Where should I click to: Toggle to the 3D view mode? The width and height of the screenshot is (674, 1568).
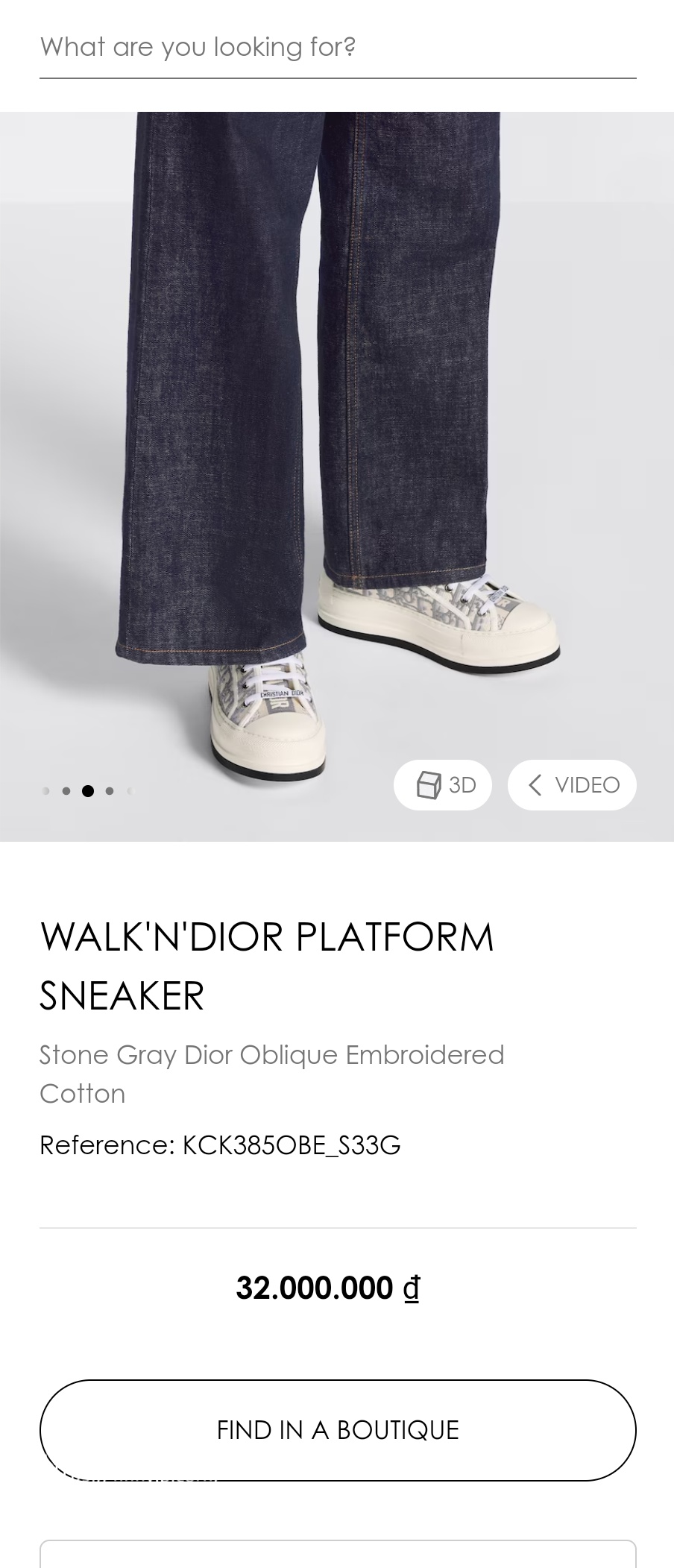(443, 784)
